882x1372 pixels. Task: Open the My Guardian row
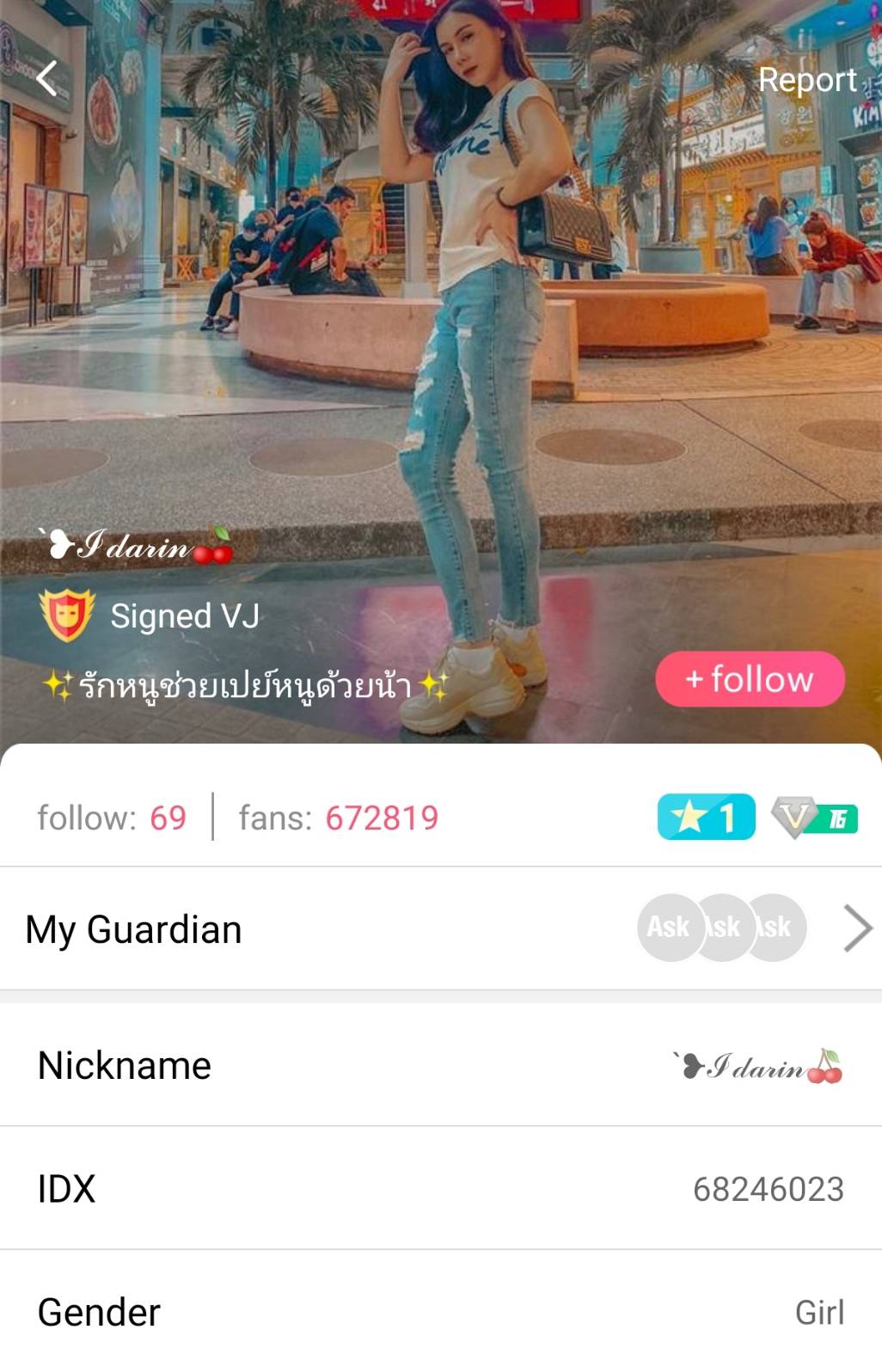[440, 928]
